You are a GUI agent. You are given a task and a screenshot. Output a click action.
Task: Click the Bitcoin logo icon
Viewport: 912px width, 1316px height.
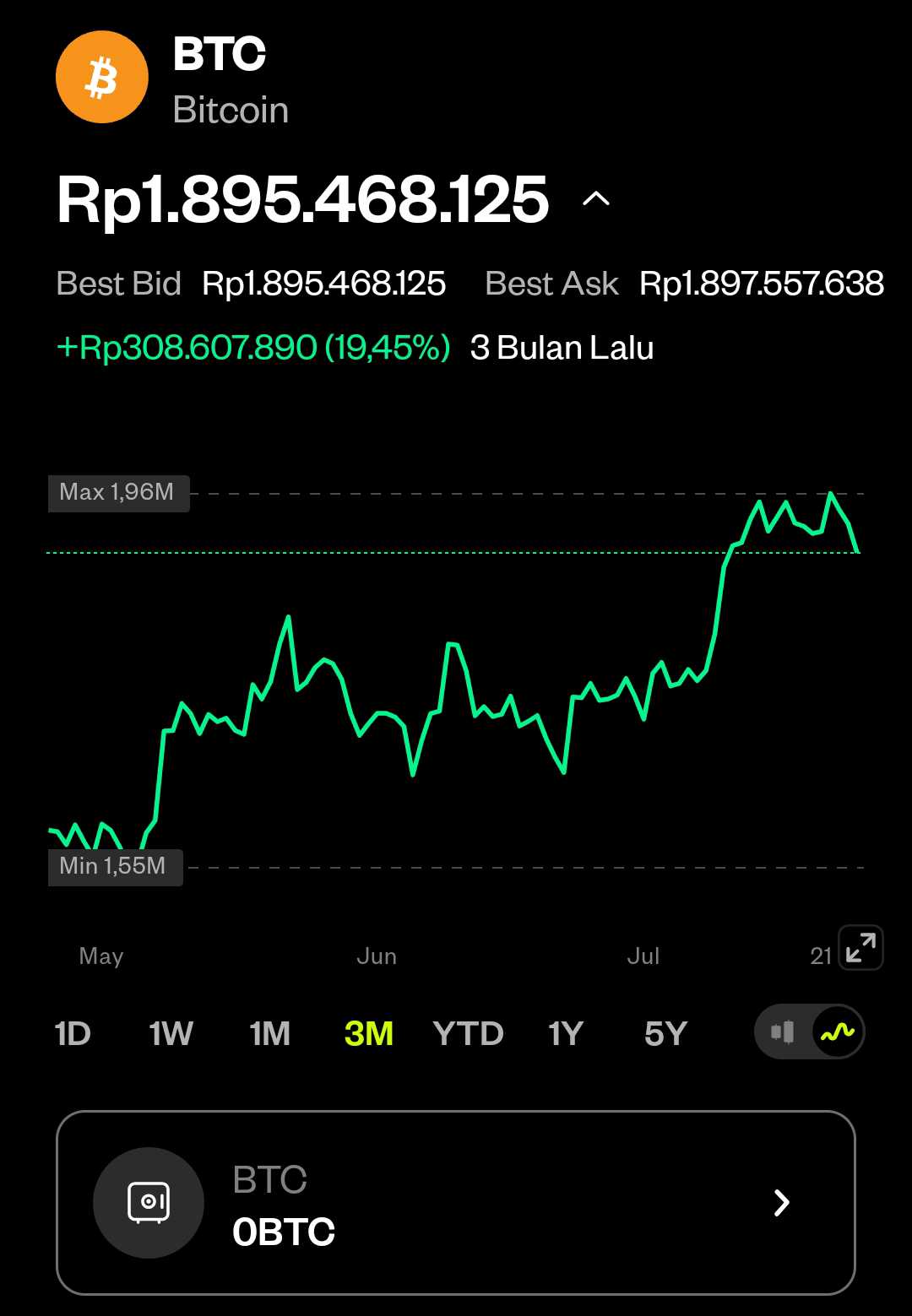tap(102, 77)
